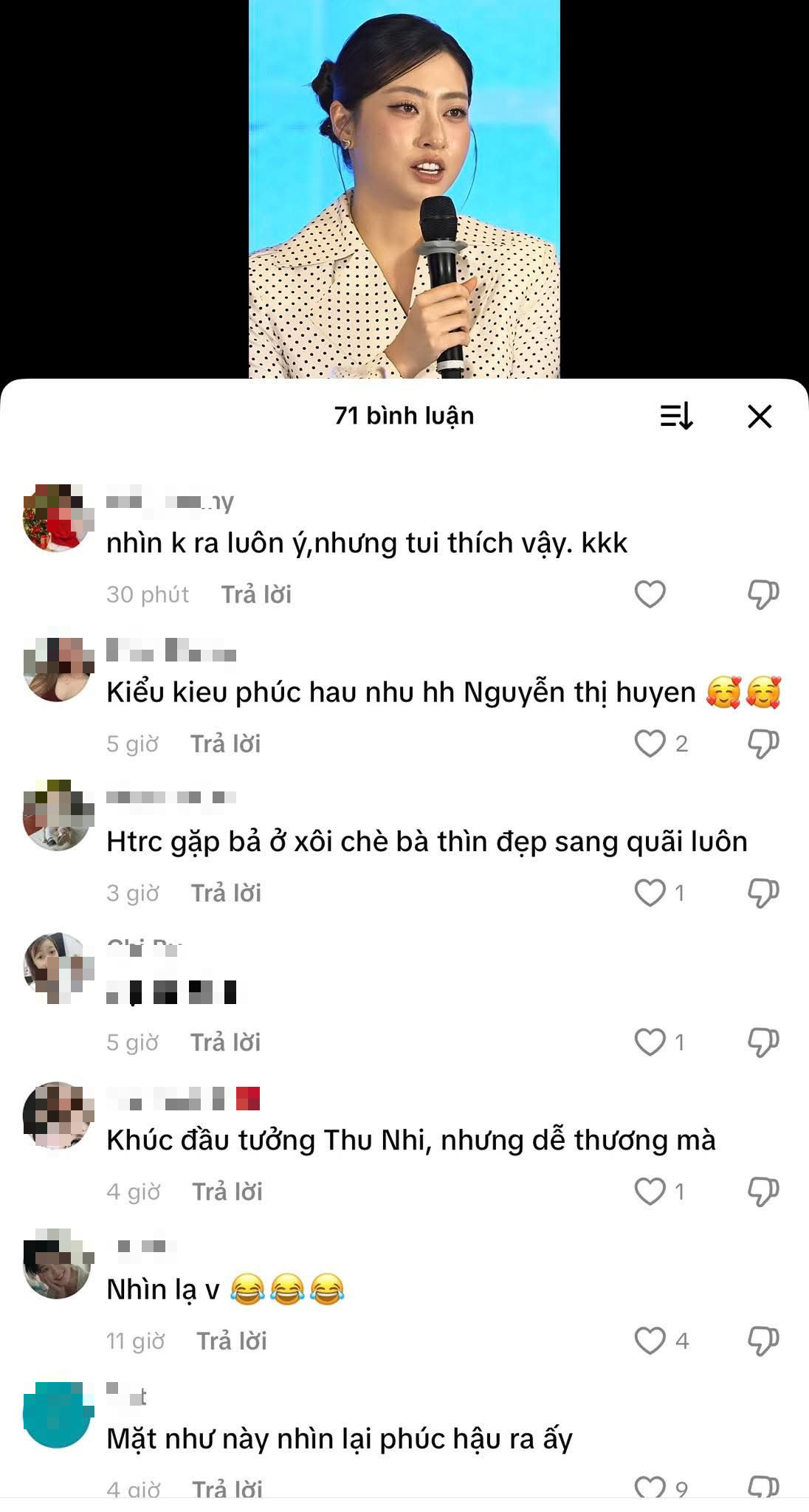This screenshot has height=1512, width=809.
Task: Dislike the comment 'nhìn k ra luôn ý'
Action: 763,594
